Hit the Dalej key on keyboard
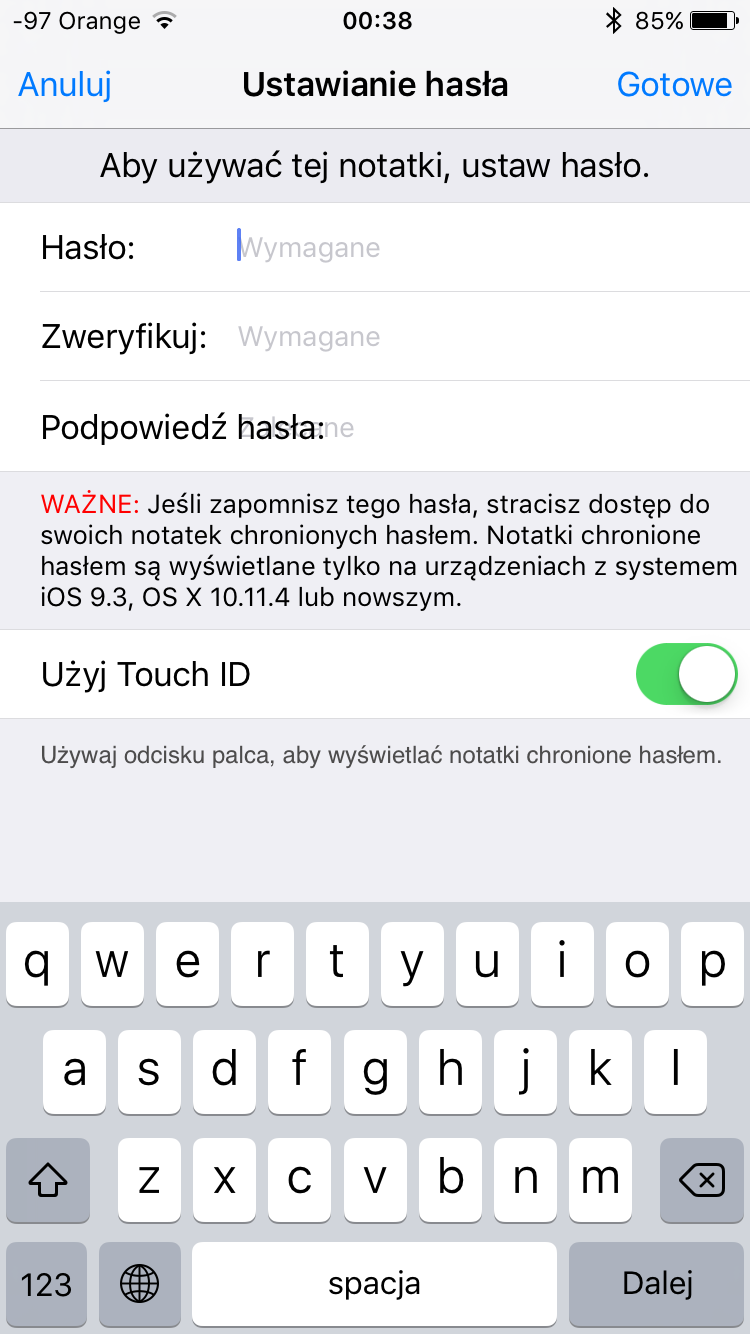 click(657, 1284)
